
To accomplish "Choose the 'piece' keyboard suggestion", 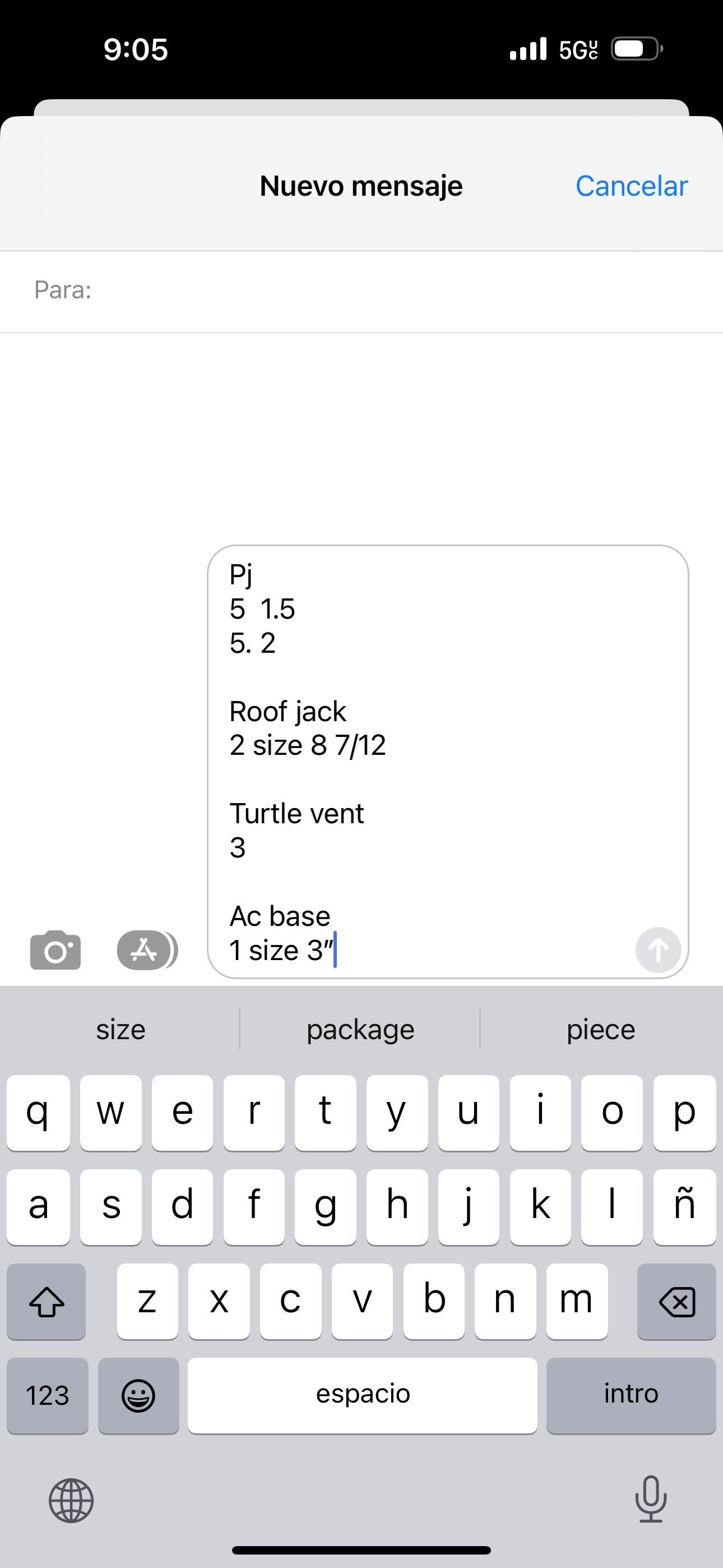I will 601,1029.
